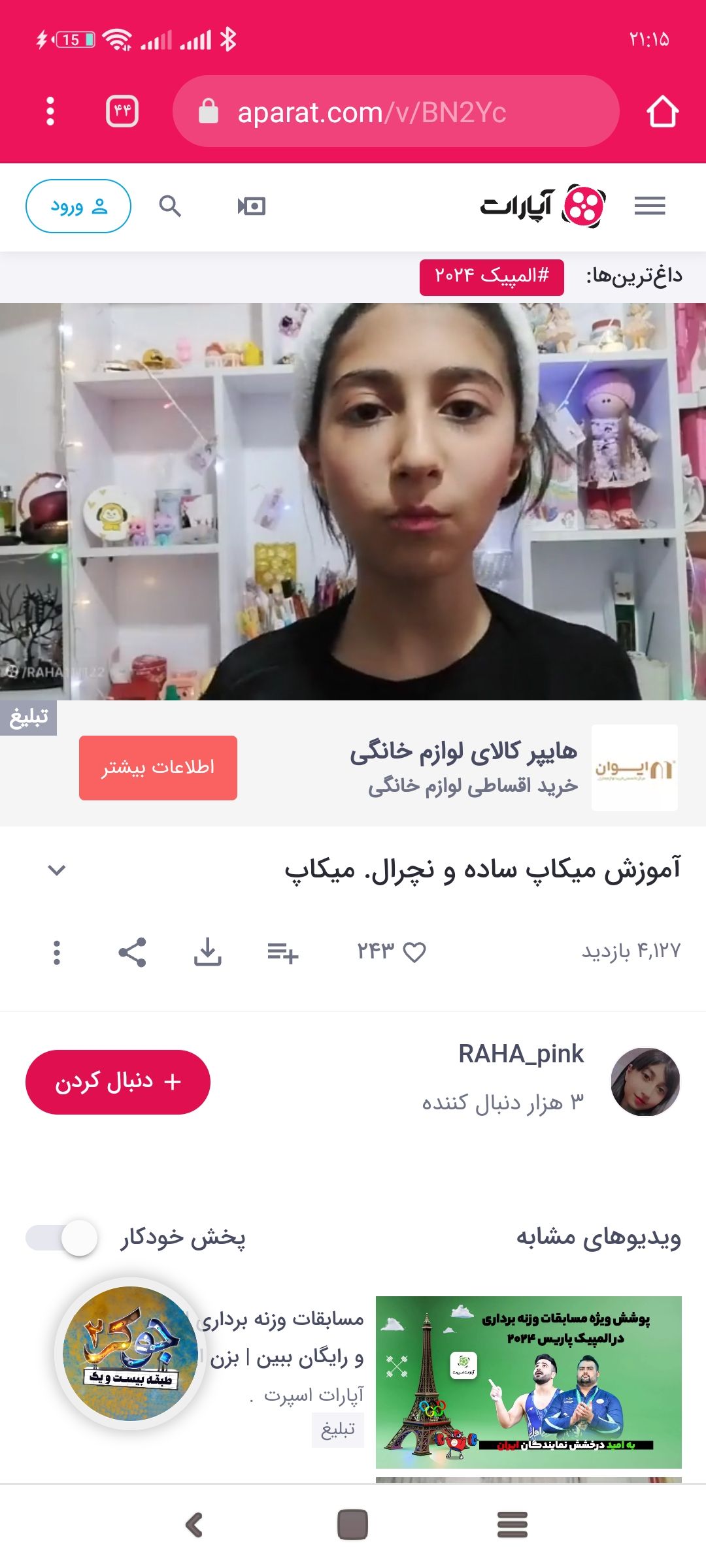This screenshot has width=706, height=1568.
Task: Expand the video title description chevron
Action: coord(57,870)
